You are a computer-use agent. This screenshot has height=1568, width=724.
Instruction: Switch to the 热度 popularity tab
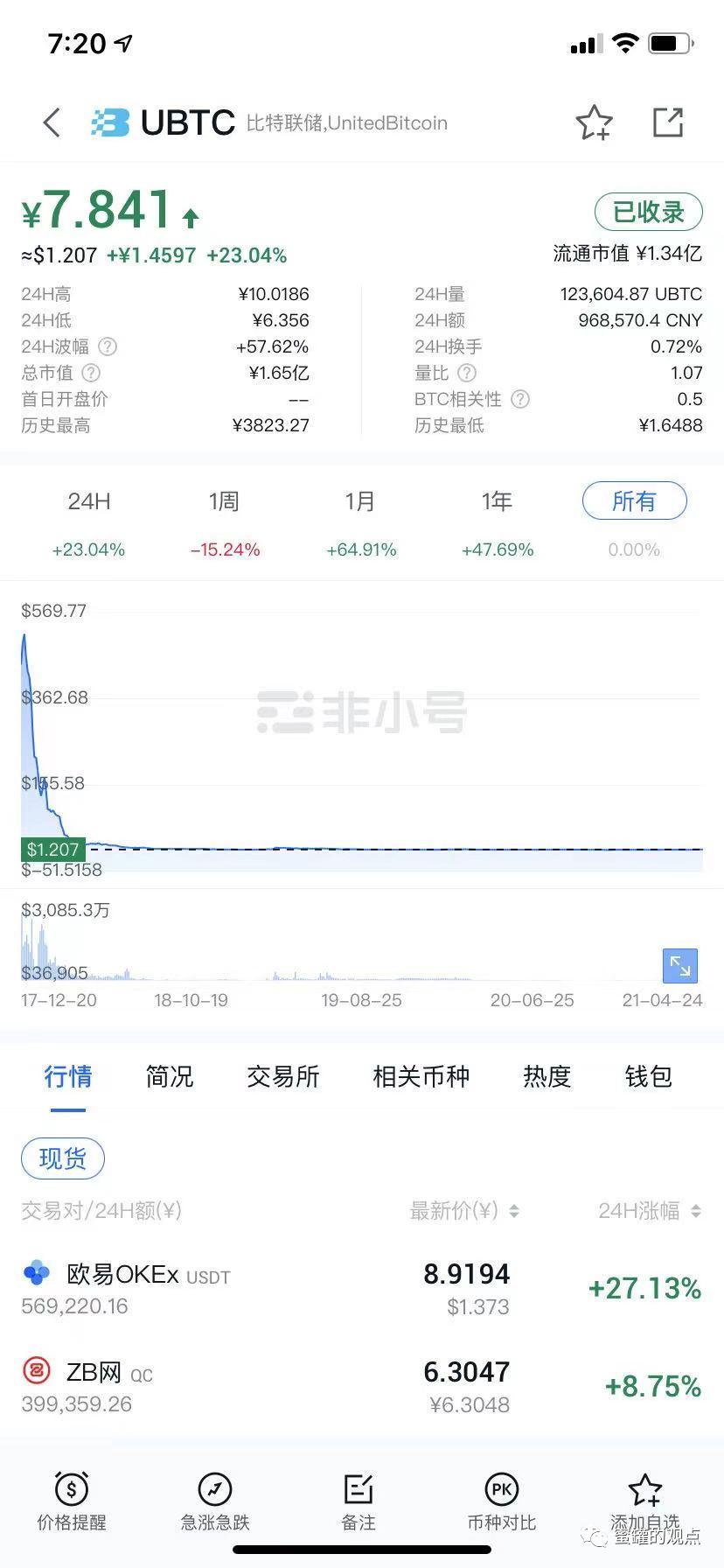546,1076
